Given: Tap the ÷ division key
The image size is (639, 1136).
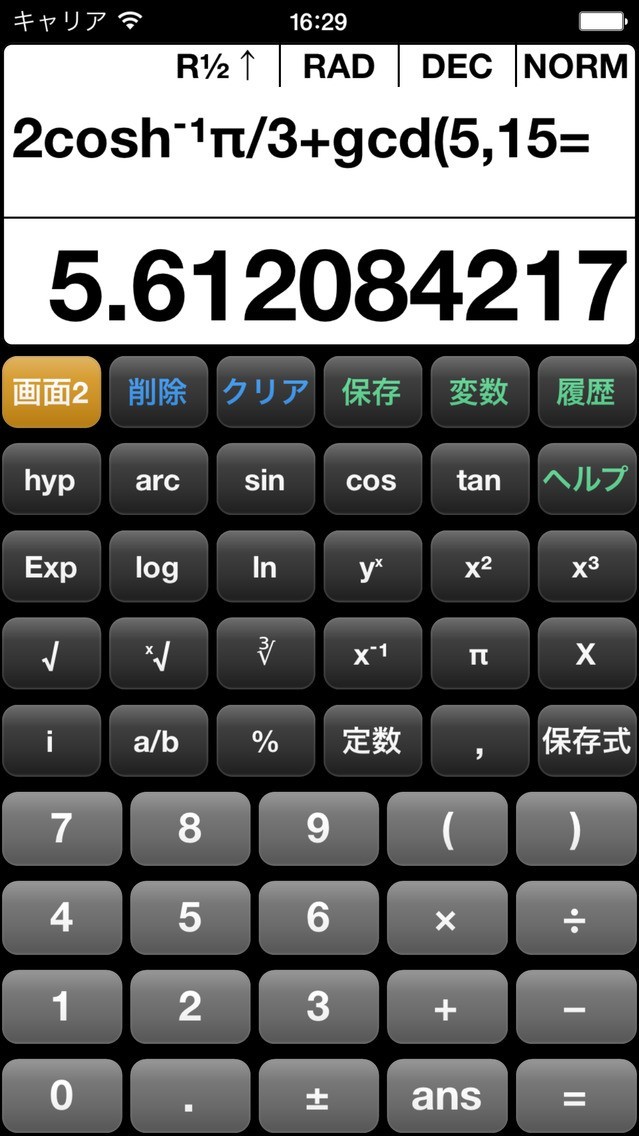Looking at the screenshot, I should [x=576, y=918].
